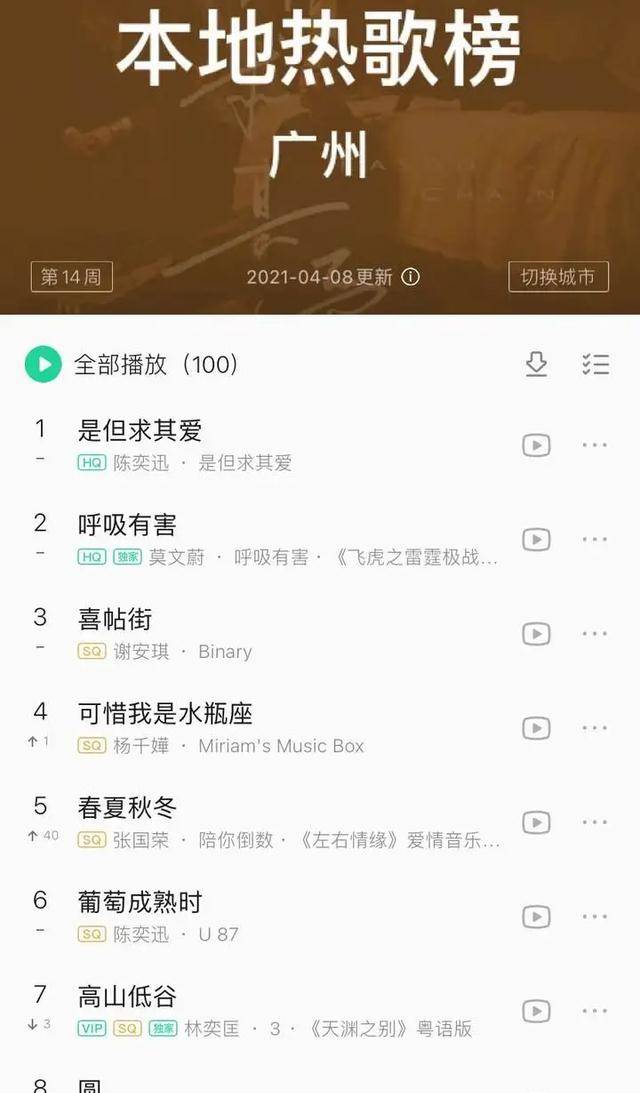The image size is (640, 1093).
Task: Watch the video for 是但求其爱
Action: 536,445
